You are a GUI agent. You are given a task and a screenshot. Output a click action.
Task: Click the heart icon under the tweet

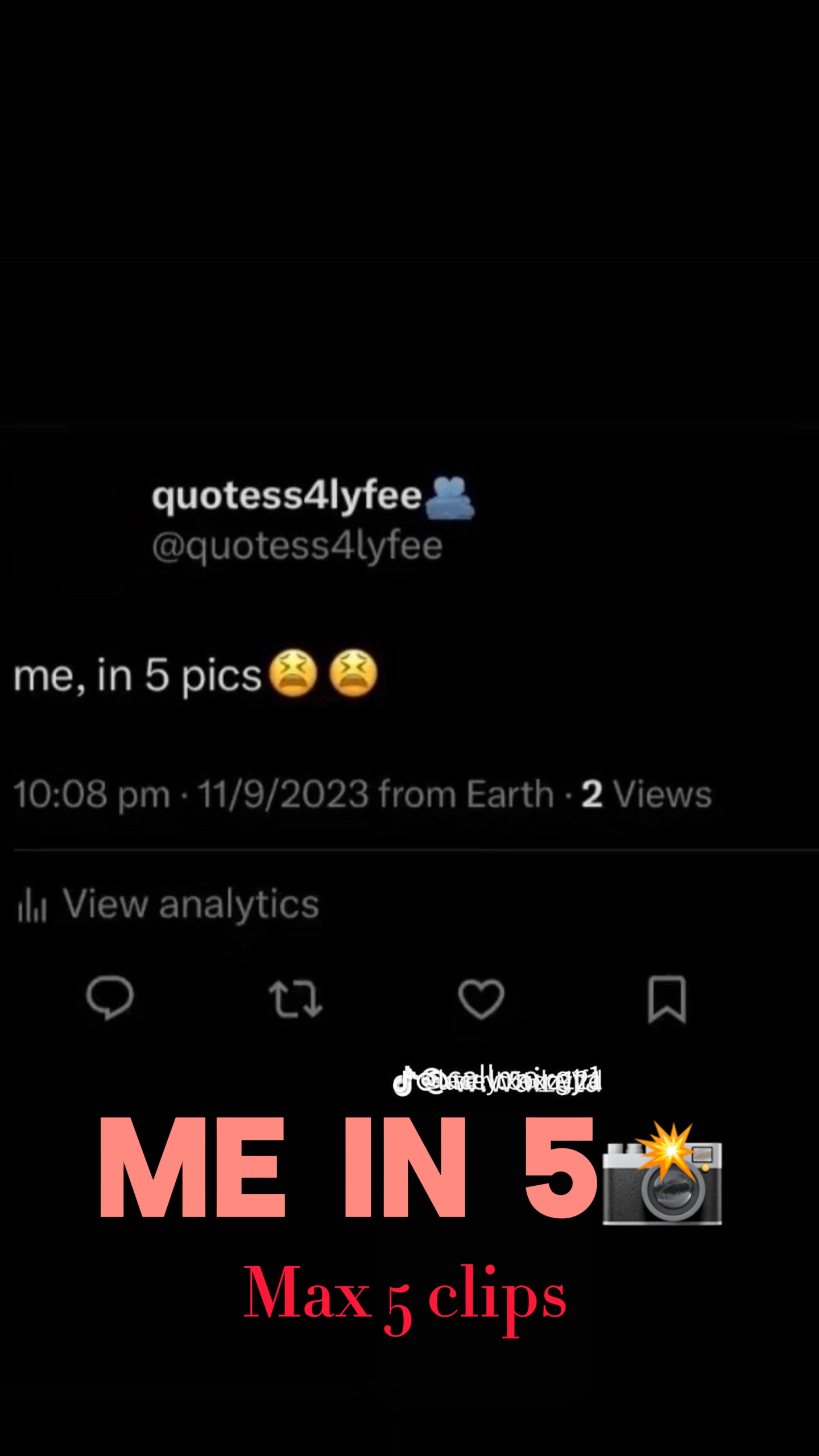(481, 1000)
